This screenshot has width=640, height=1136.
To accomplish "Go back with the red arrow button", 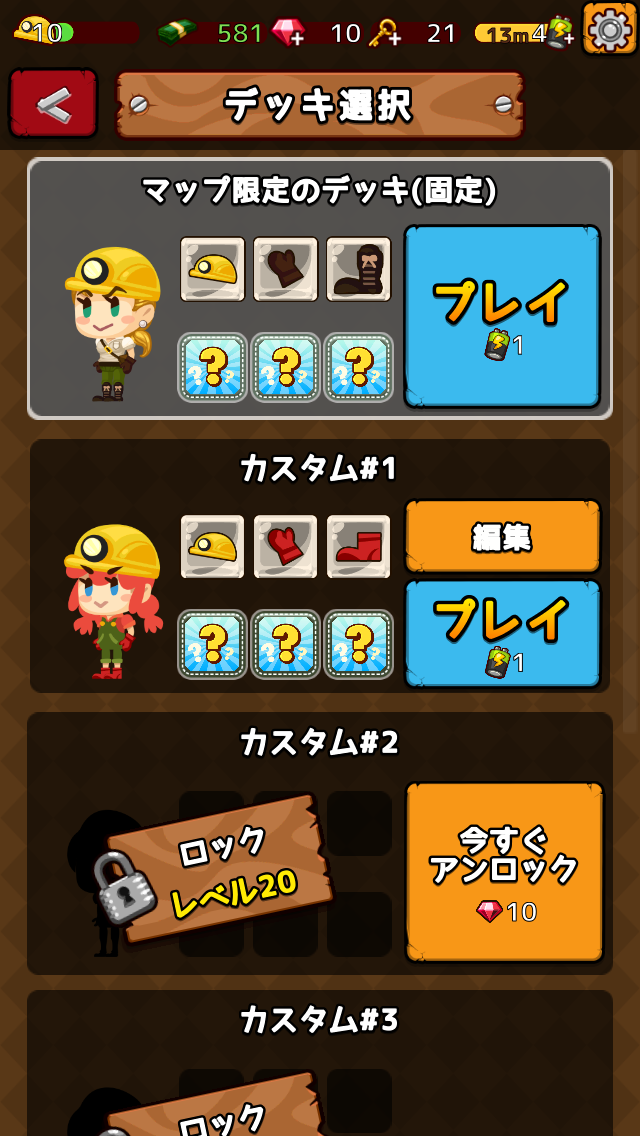I will point(53,103).
